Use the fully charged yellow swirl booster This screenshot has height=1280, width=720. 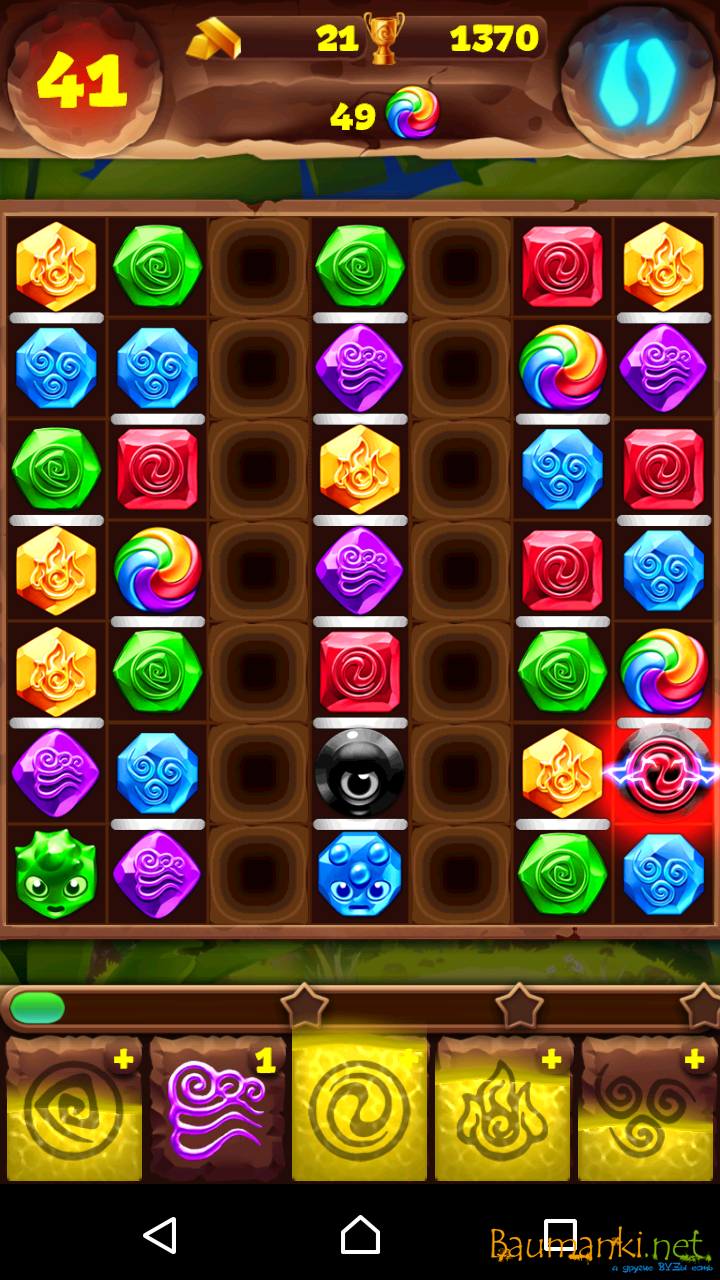[x=359, y=1110]
